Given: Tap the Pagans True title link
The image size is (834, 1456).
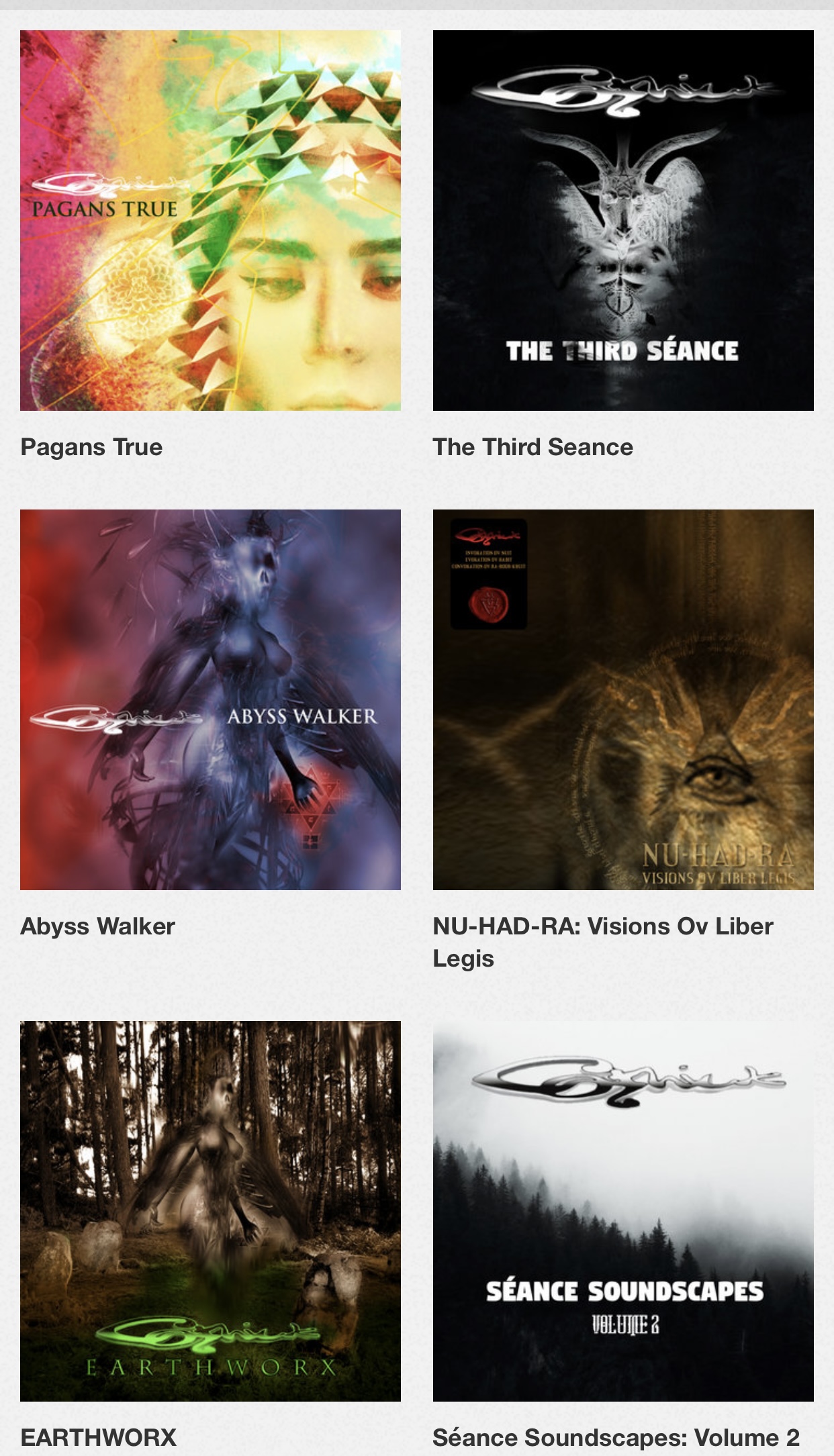Looking at the screenshot, I should [x=91, y=447].
